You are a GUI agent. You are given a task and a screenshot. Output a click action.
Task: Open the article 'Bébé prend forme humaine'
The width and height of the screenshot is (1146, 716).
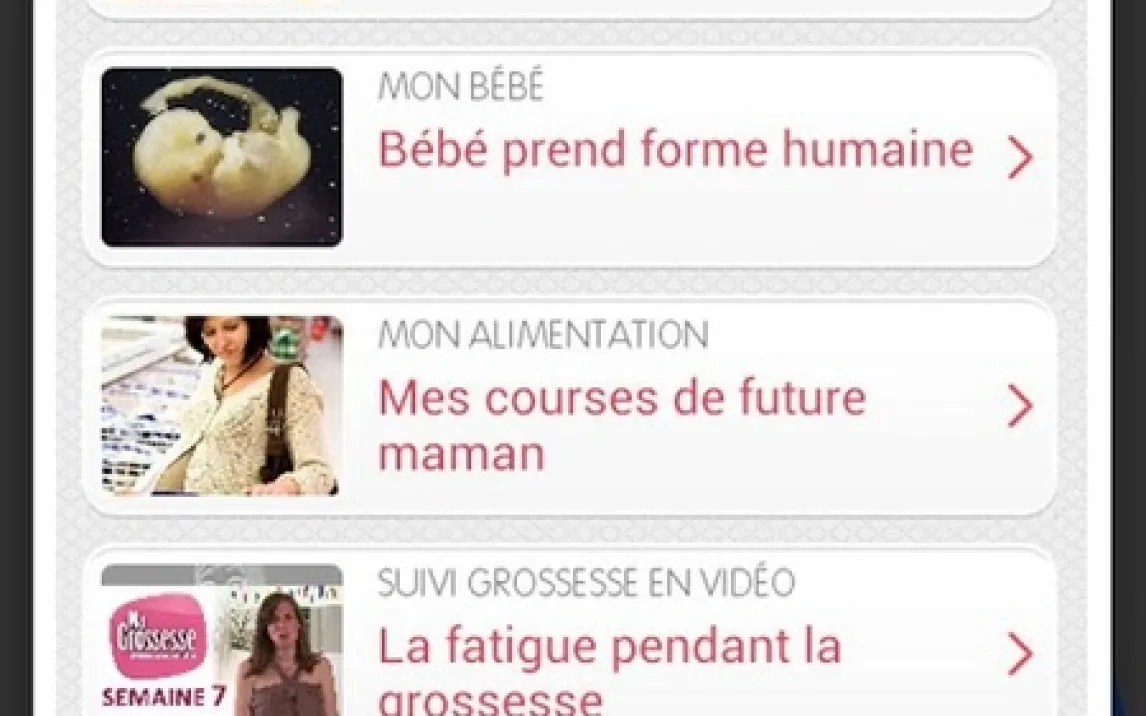674,151
